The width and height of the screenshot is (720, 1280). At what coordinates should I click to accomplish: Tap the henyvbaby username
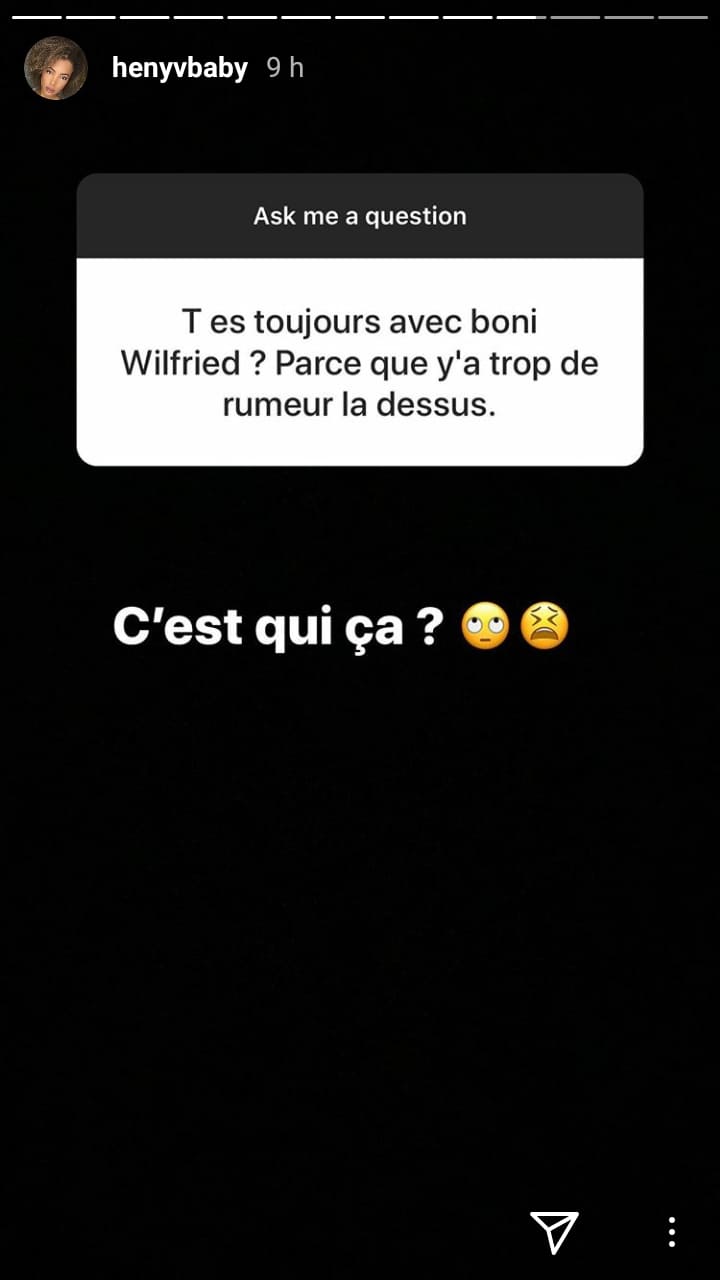pos(179,68)
